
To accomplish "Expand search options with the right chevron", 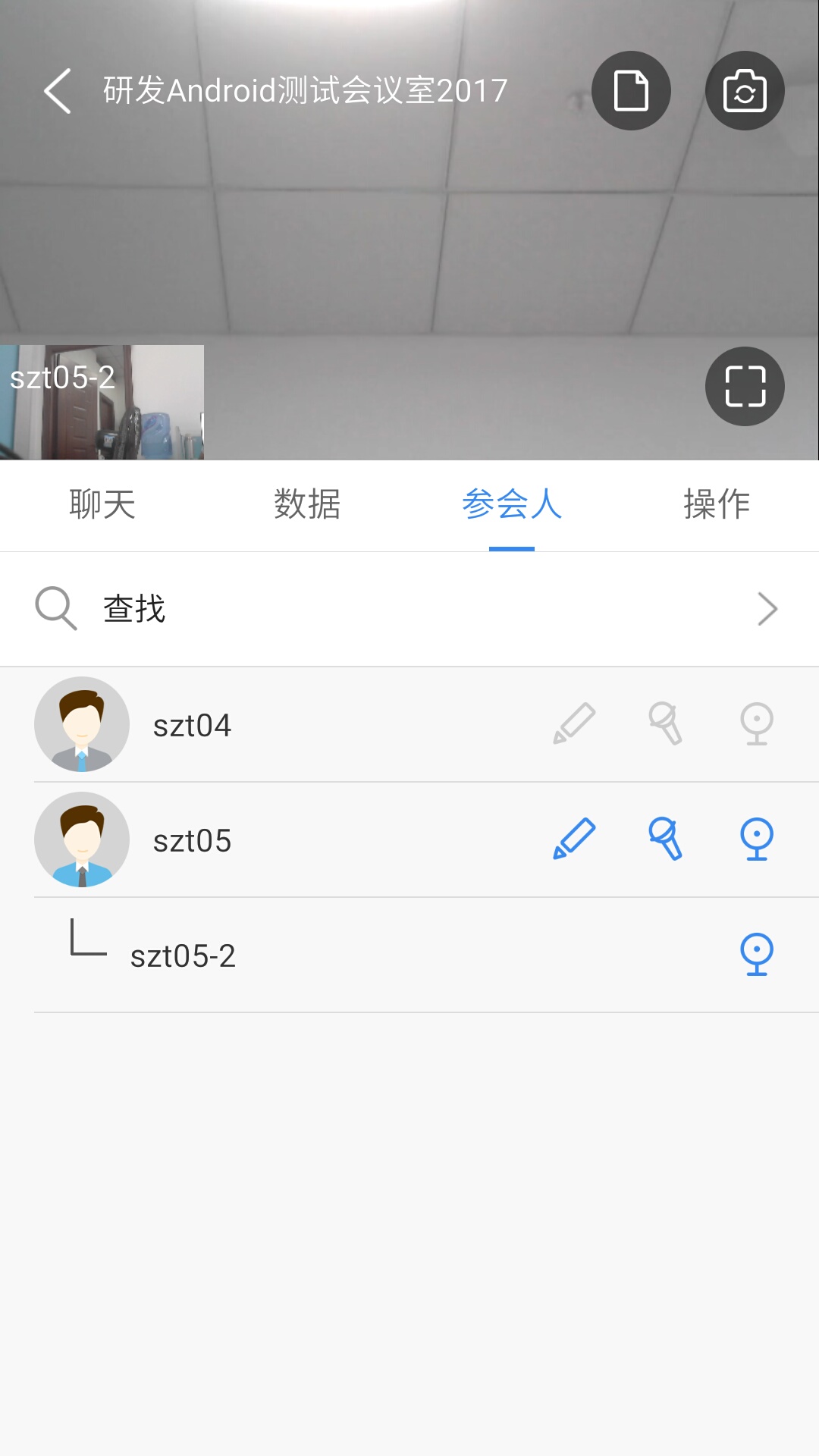I will [768, 608].
